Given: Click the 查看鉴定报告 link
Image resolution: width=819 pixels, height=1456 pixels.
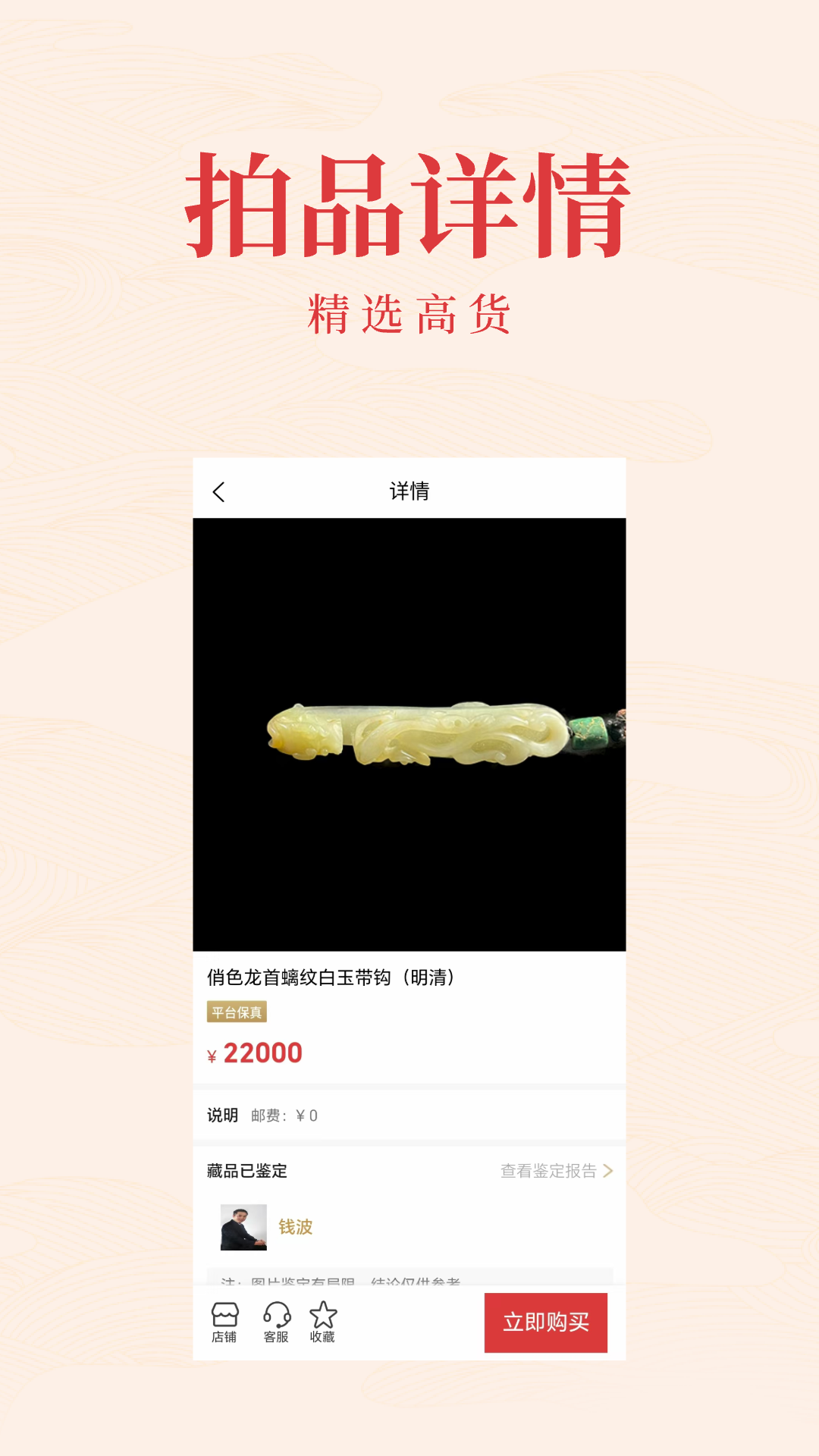Looking at the screenshot, I should click(x=548, y=1171).
